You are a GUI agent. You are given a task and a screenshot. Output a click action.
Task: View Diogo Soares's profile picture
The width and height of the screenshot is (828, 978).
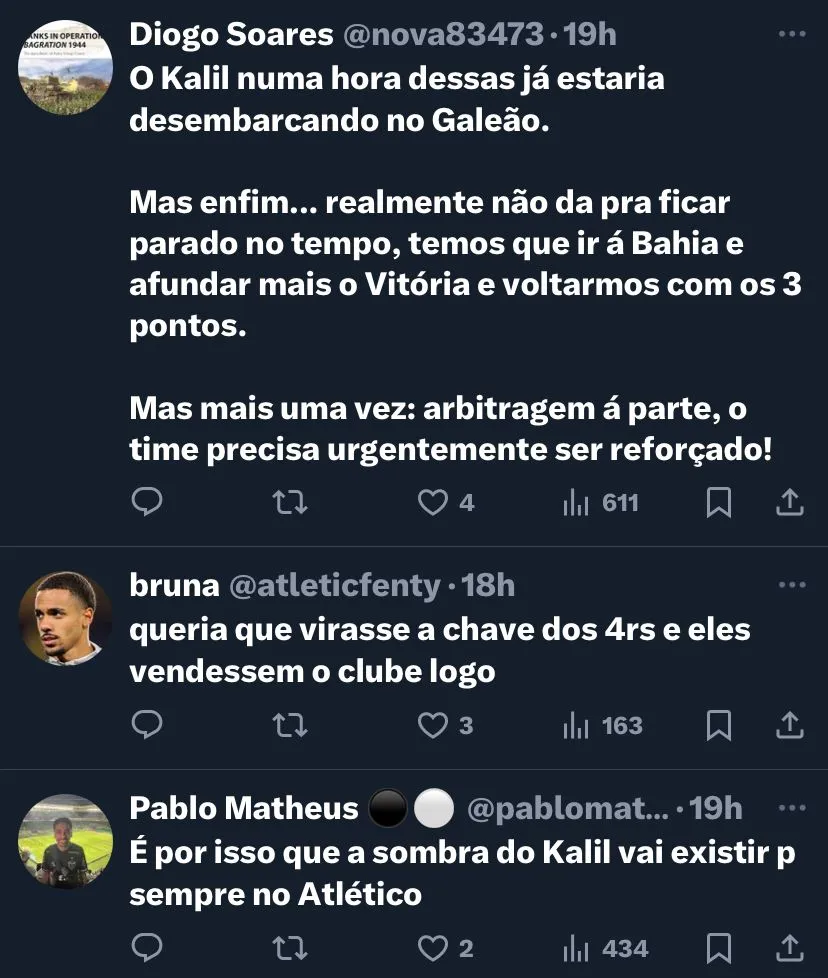[66, 67]
